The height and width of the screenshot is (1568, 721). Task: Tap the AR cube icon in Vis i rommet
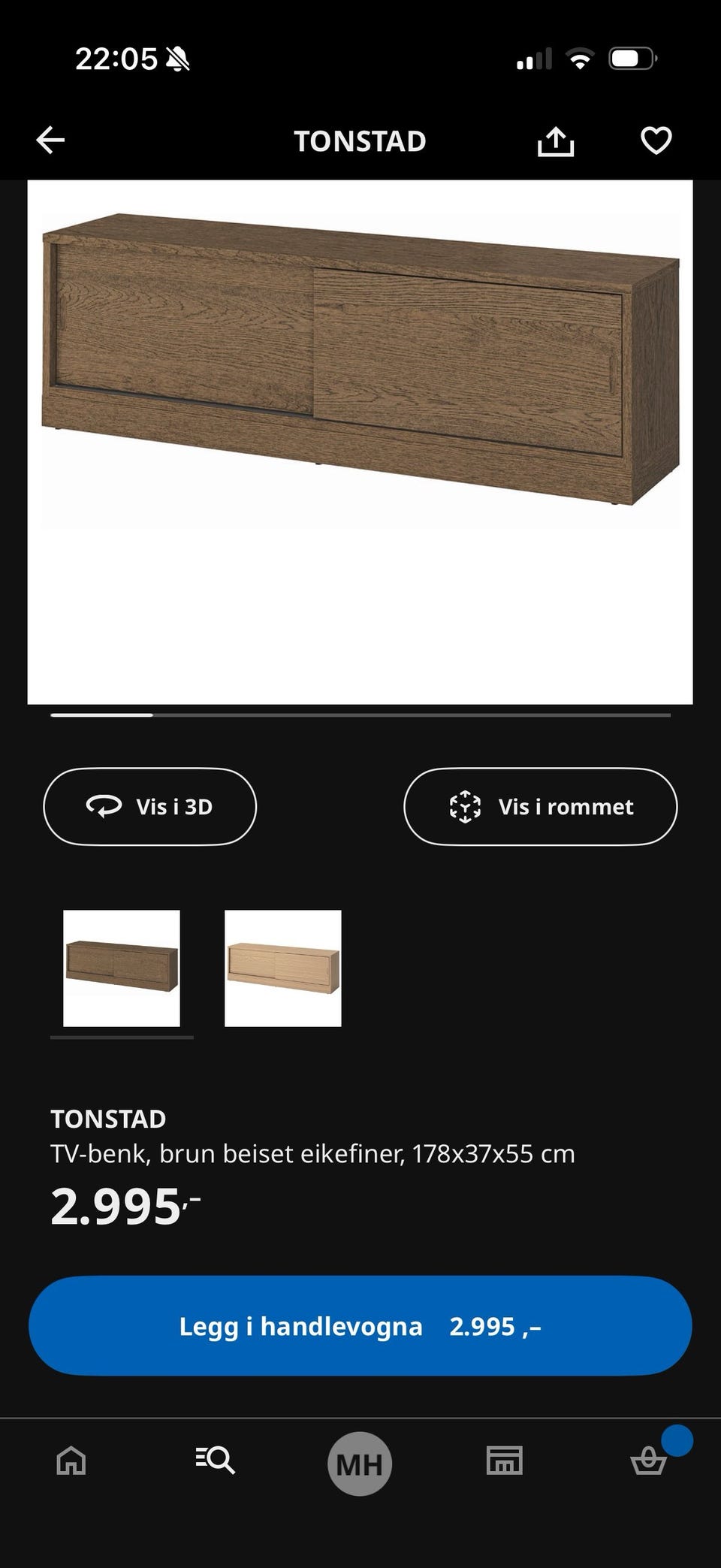466,806
